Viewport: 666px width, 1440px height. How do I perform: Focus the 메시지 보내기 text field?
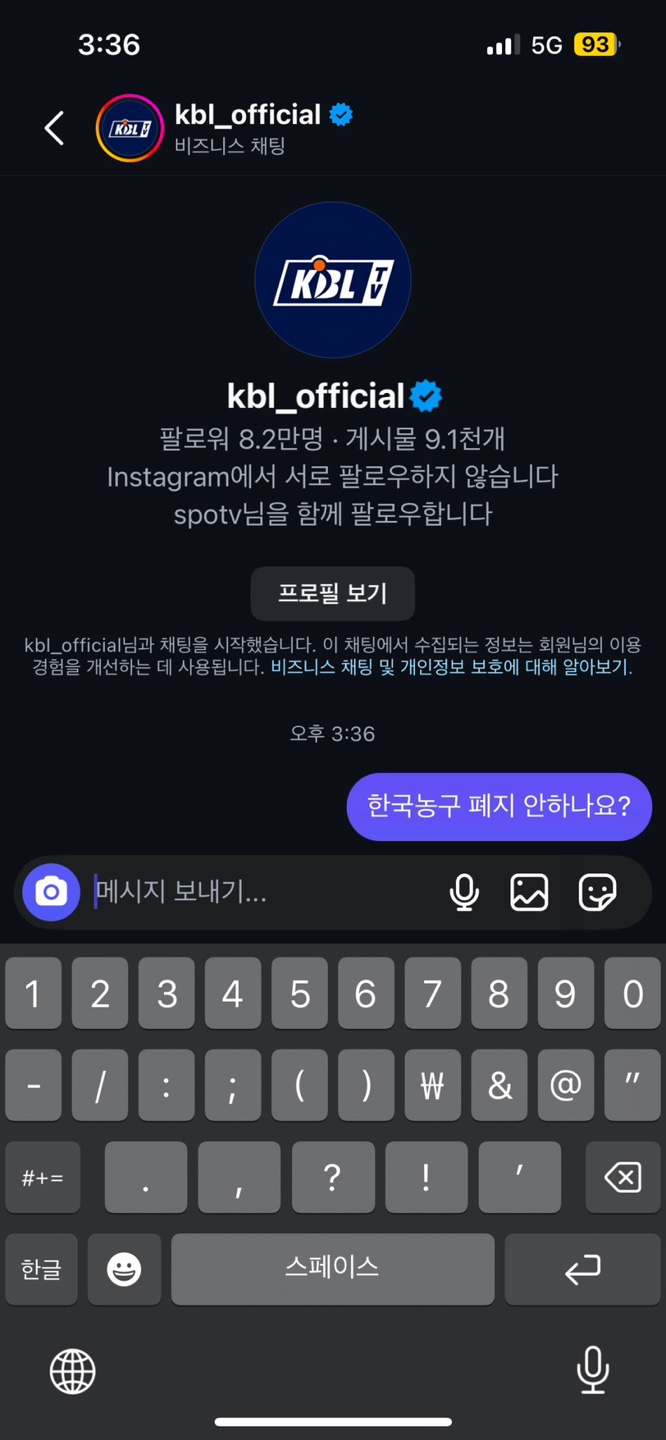pos(260,891)
